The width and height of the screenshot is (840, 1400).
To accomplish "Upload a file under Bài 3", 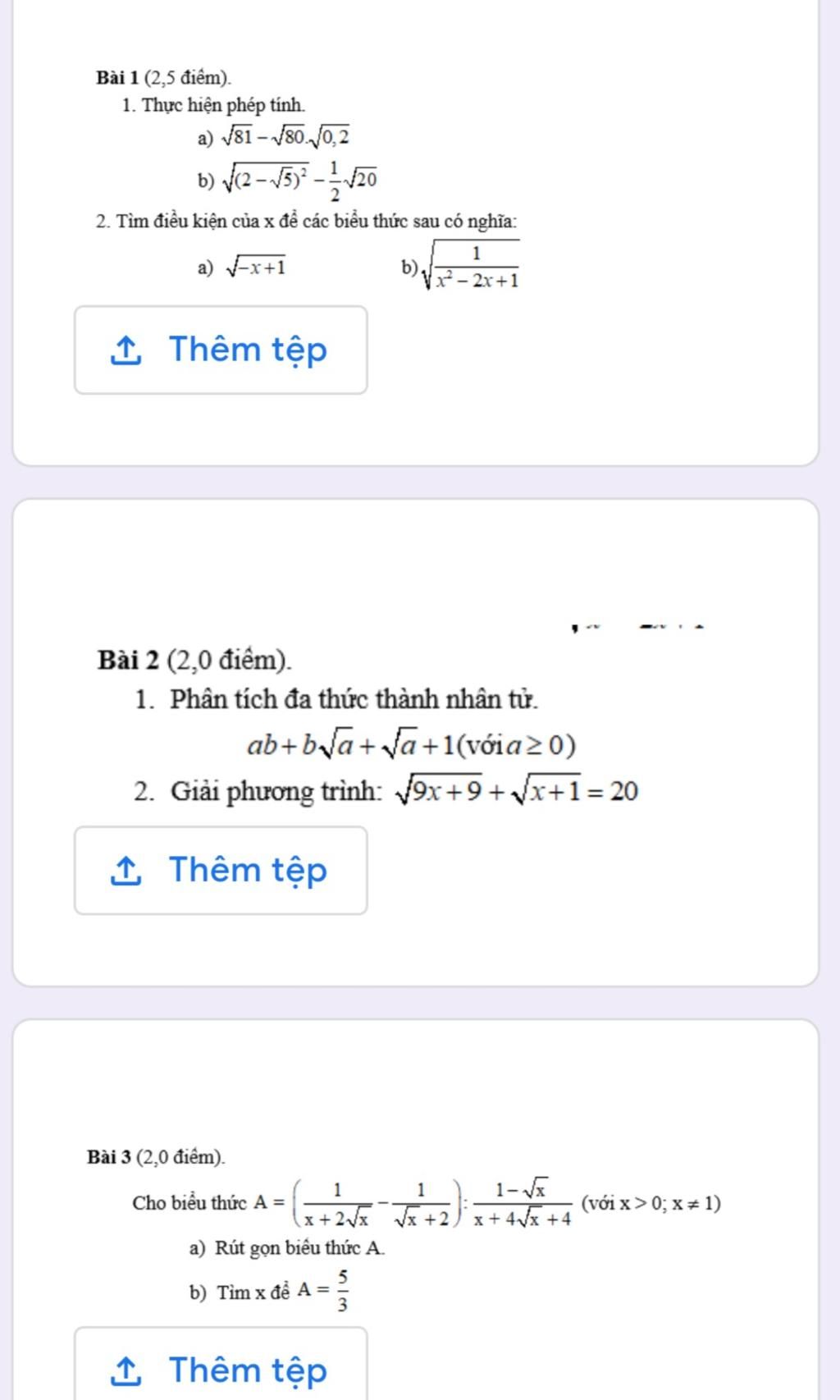I will 221,1369.
